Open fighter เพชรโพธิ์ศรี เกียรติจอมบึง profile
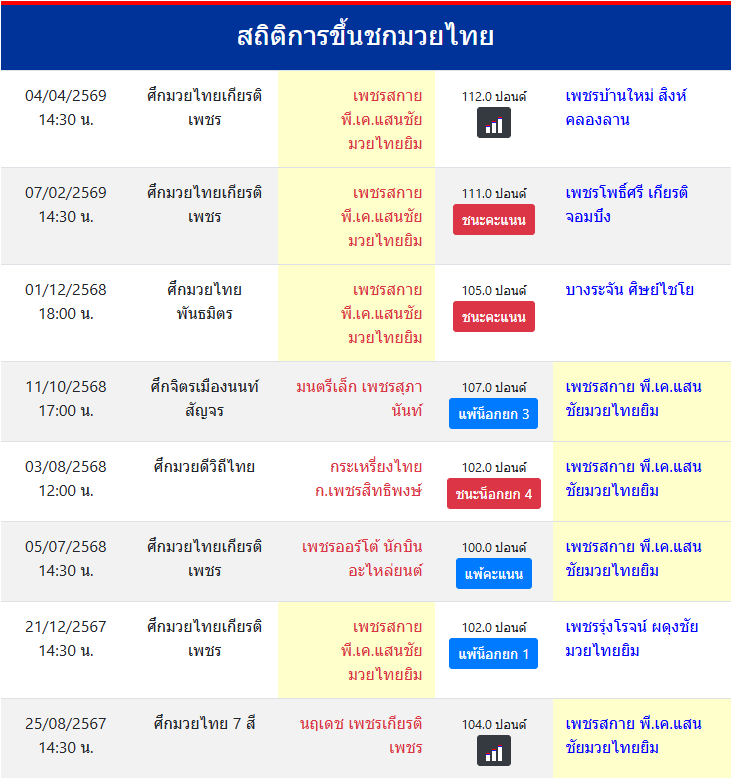Screen dimensions: 732x778 627,205
